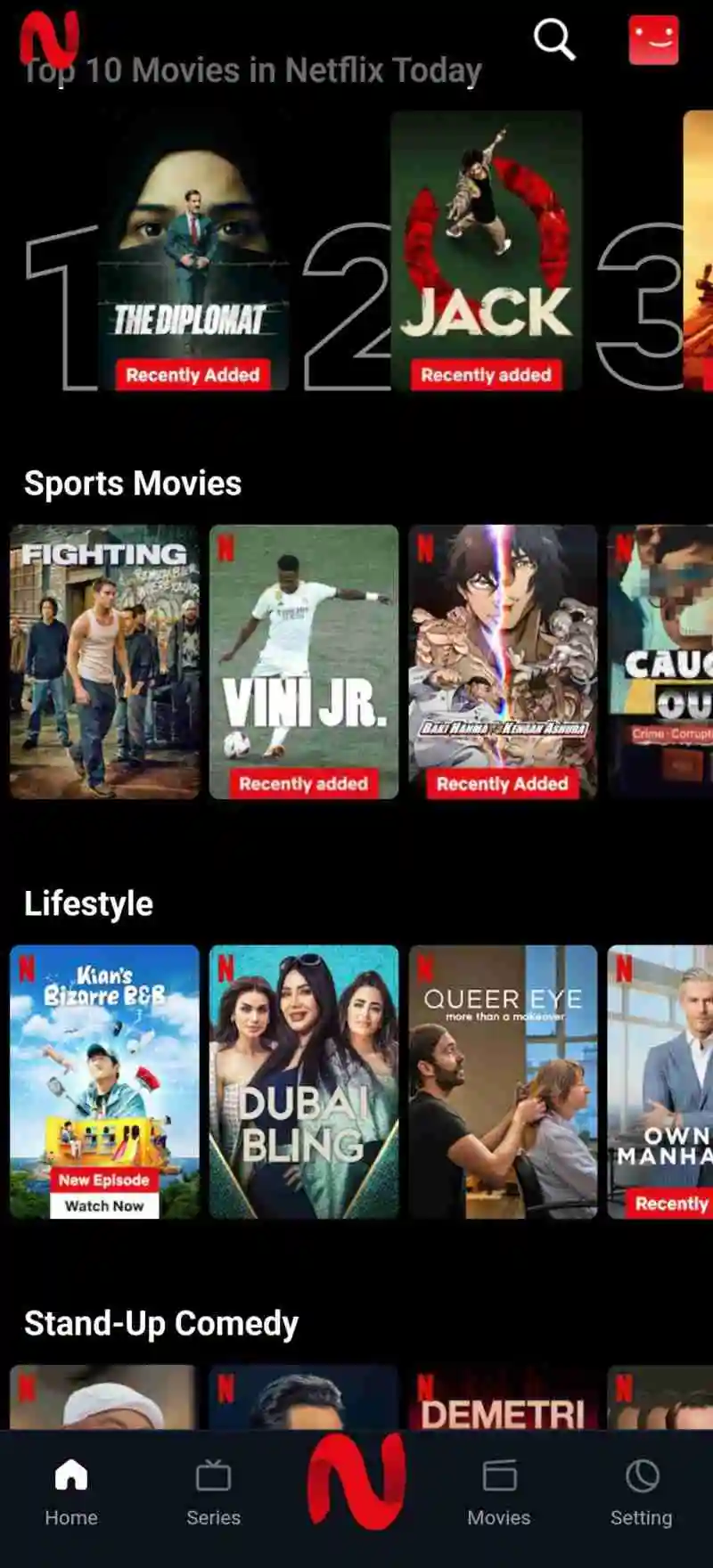Switch to the Movies tab

499,1493
